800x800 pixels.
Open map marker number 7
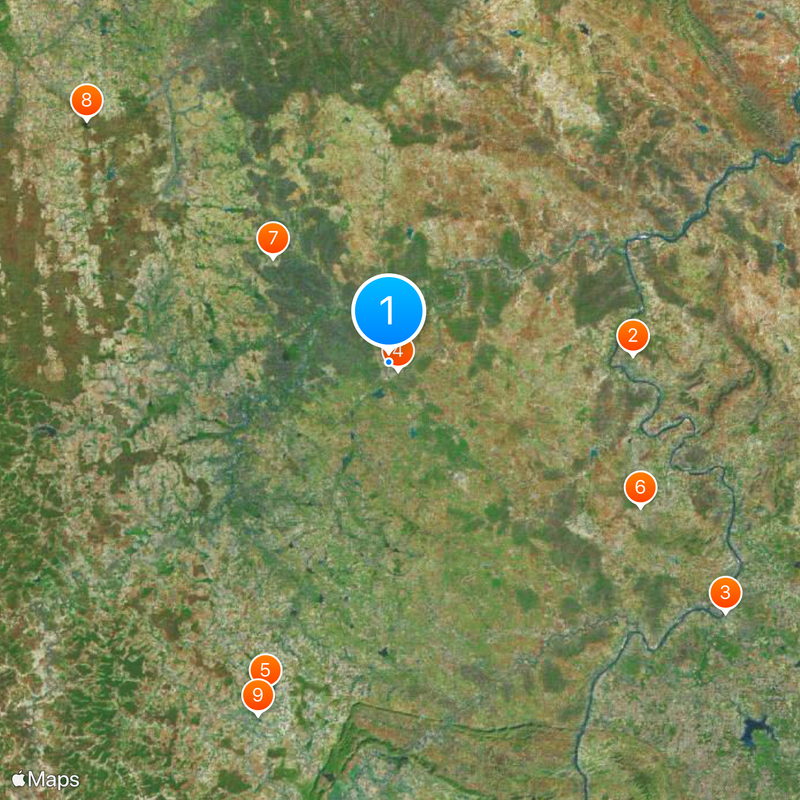click(x=272, y=239)
